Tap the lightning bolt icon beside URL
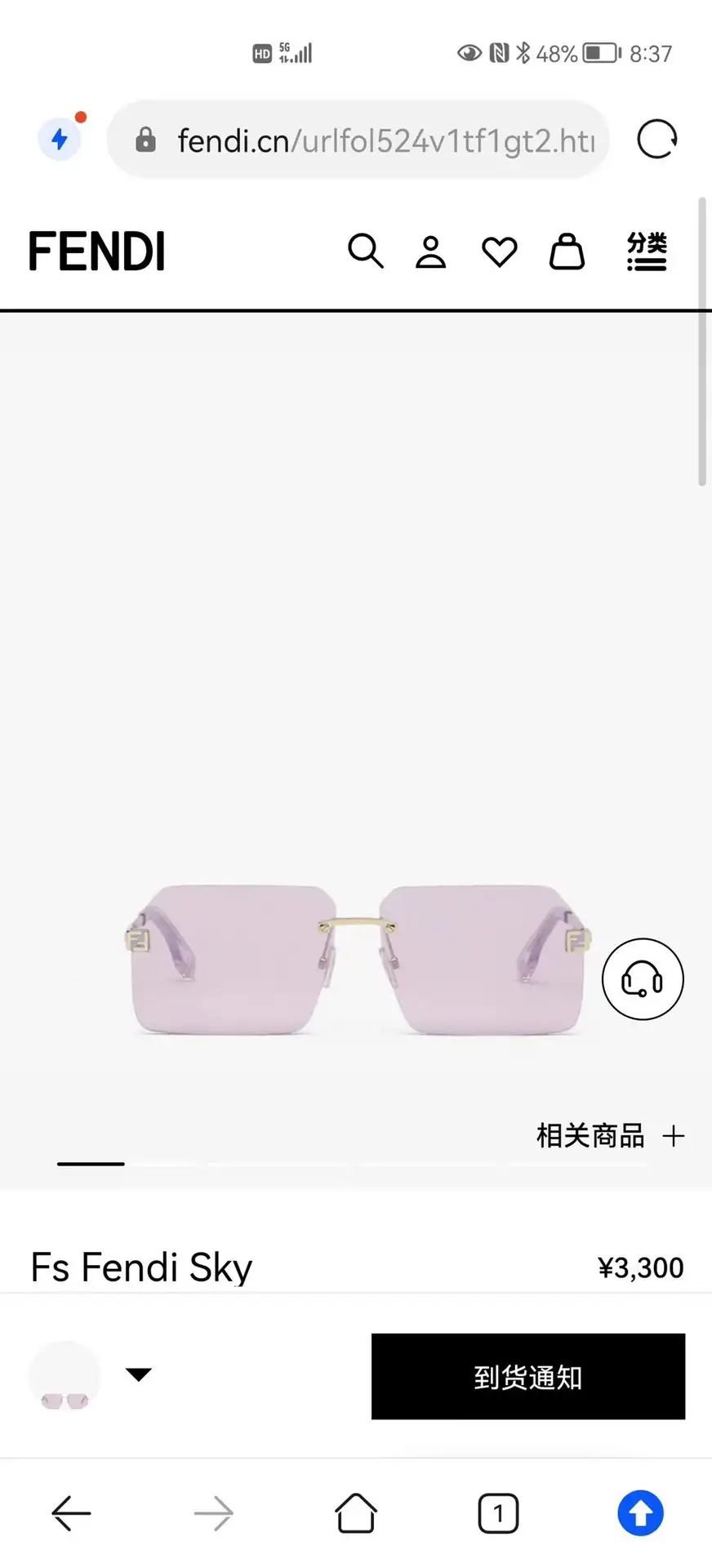 60,139
